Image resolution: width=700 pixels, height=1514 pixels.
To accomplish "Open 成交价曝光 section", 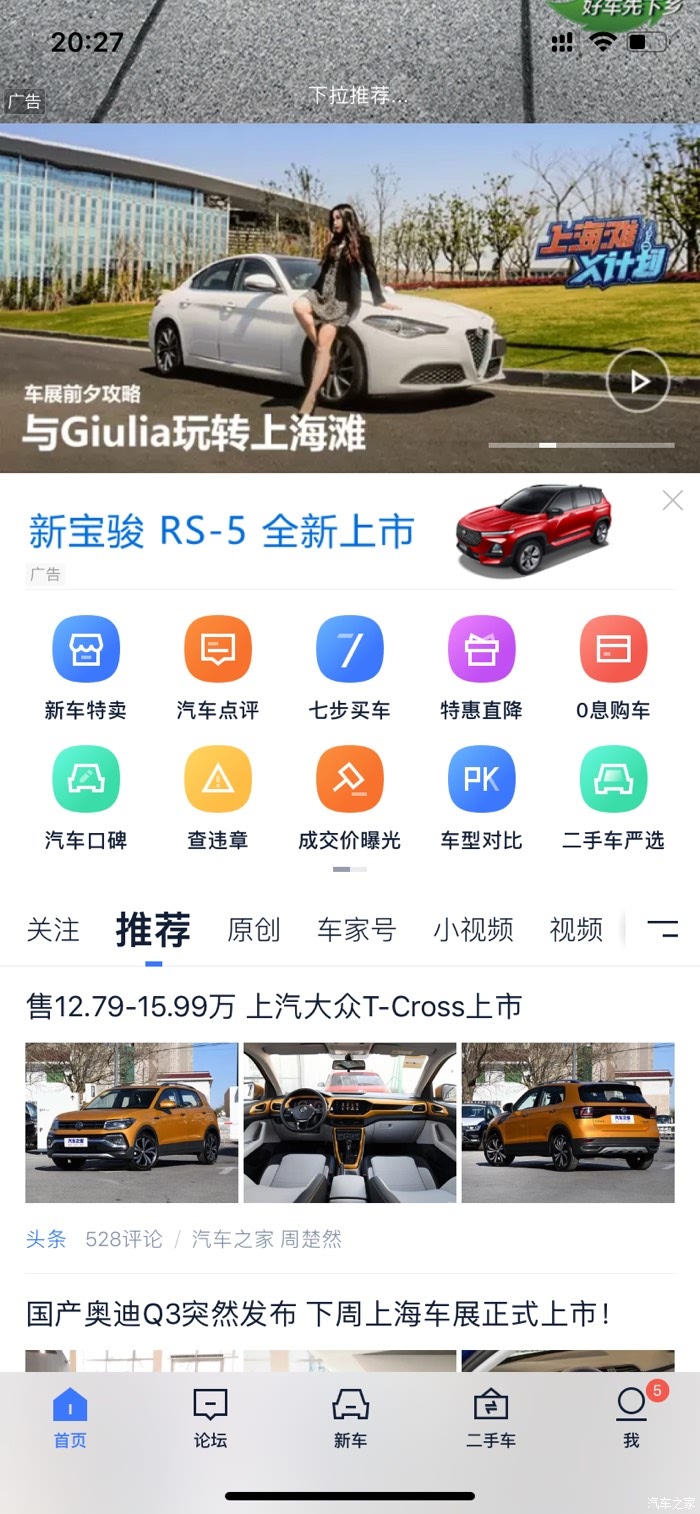I will [x=350, y=798].
